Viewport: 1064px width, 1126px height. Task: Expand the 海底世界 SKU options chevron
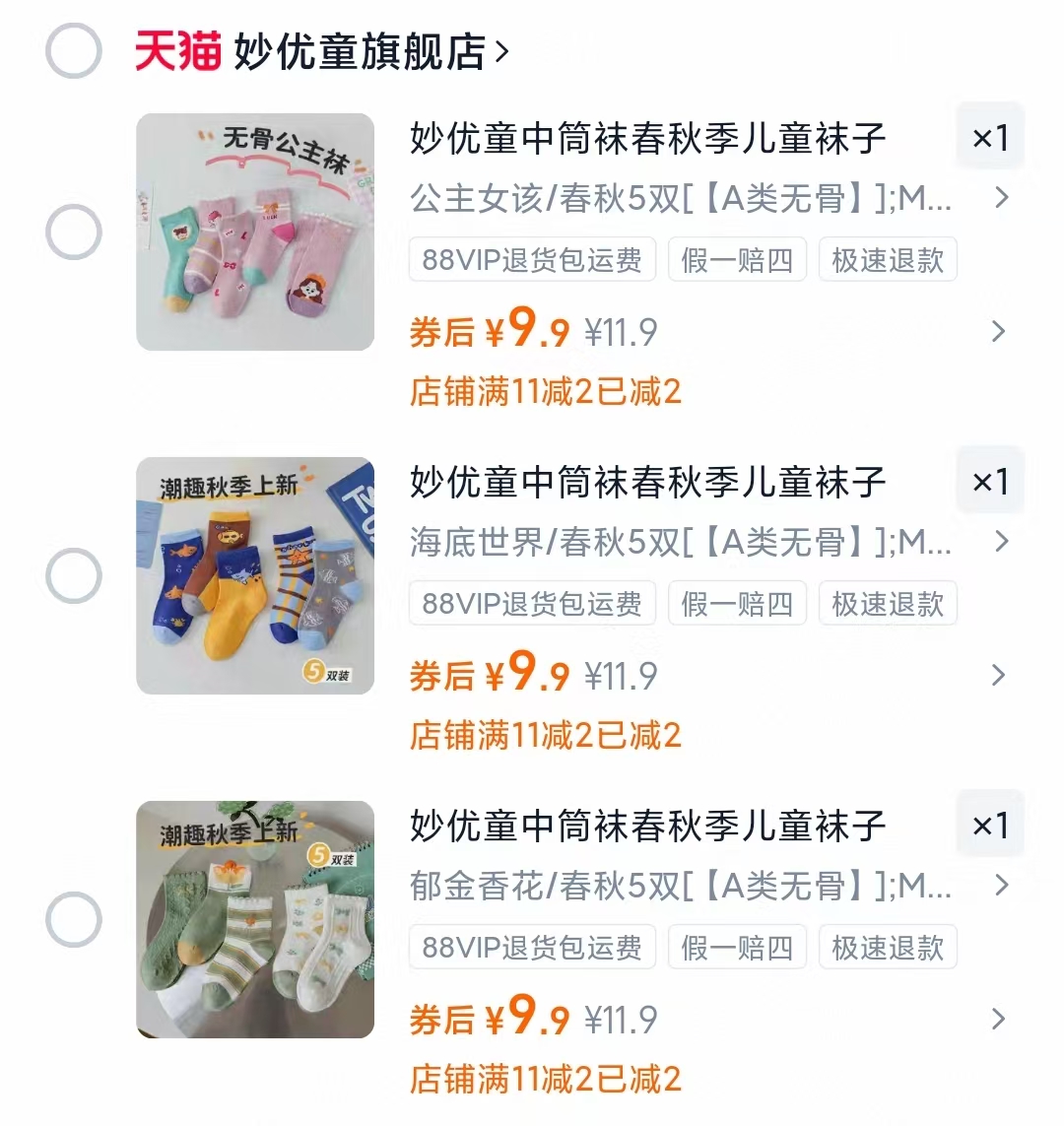[1003, 543]
